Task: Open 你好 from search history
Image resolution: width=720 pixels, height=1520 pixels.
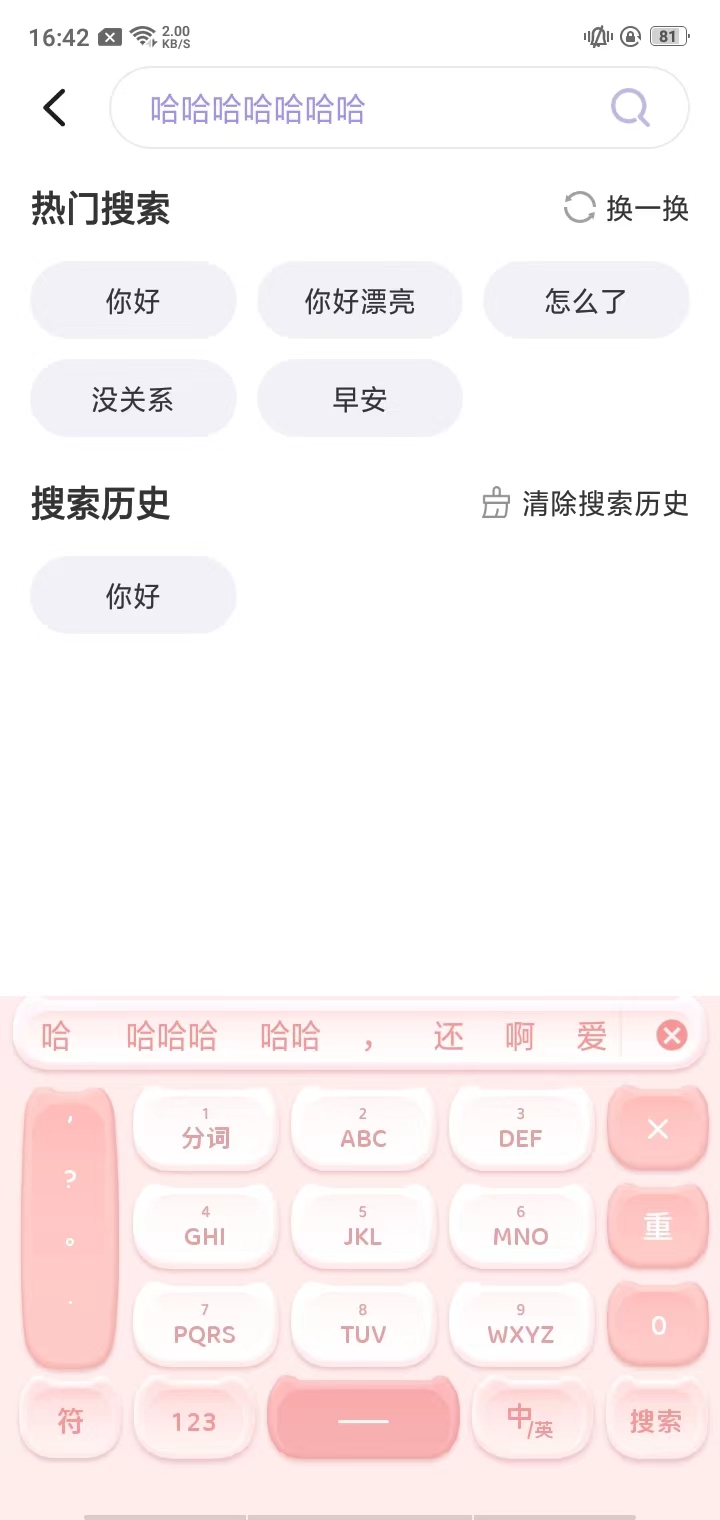Action: tap(133, 596)
